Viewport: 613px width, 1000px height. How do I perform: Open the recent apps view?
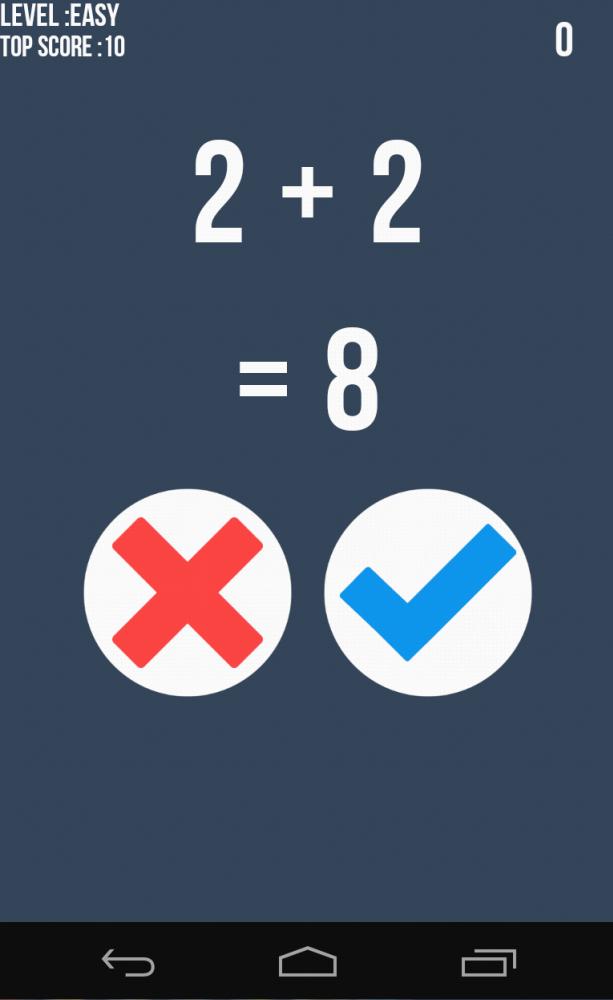click(x=487, y=962)
